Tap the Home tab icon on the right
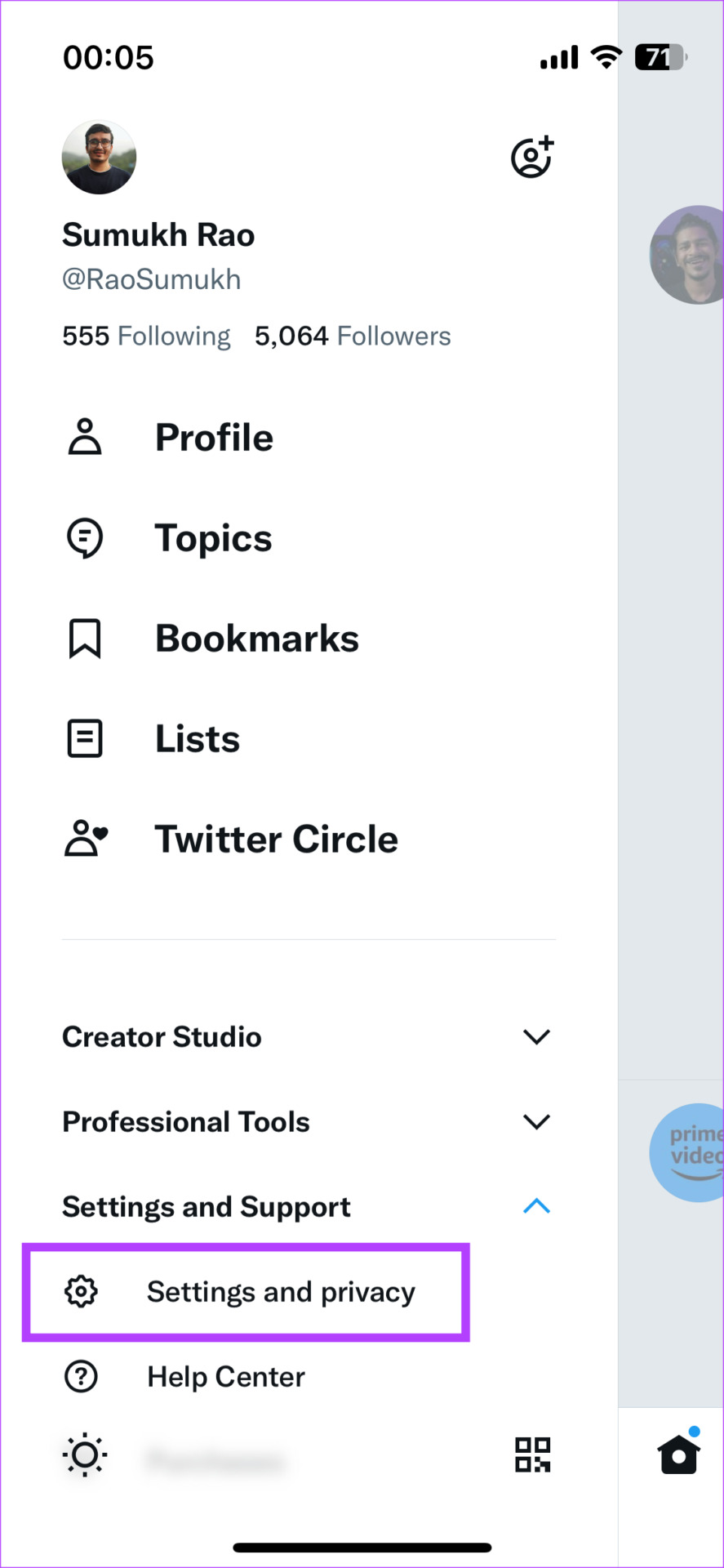This screenshot has height=1568, width=724. (677, 1453)
